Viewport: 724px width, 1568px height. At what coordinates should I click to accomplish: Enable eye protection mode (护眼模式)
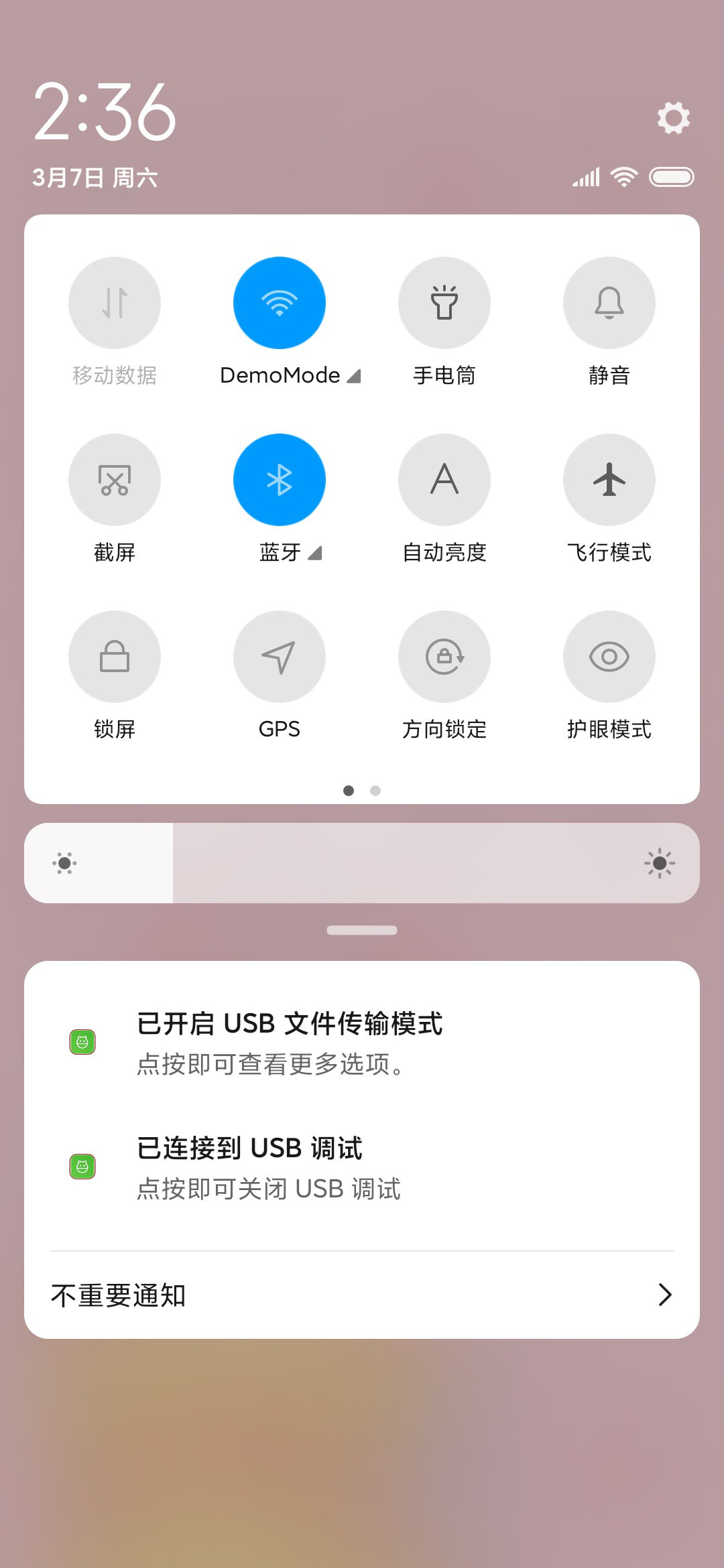coord(609,657)
